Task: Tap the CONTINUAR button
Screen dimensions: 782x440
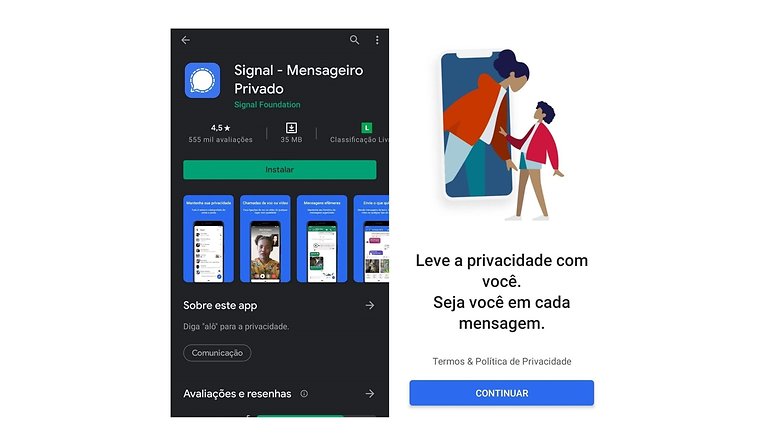Action: (x=502, y=393)
